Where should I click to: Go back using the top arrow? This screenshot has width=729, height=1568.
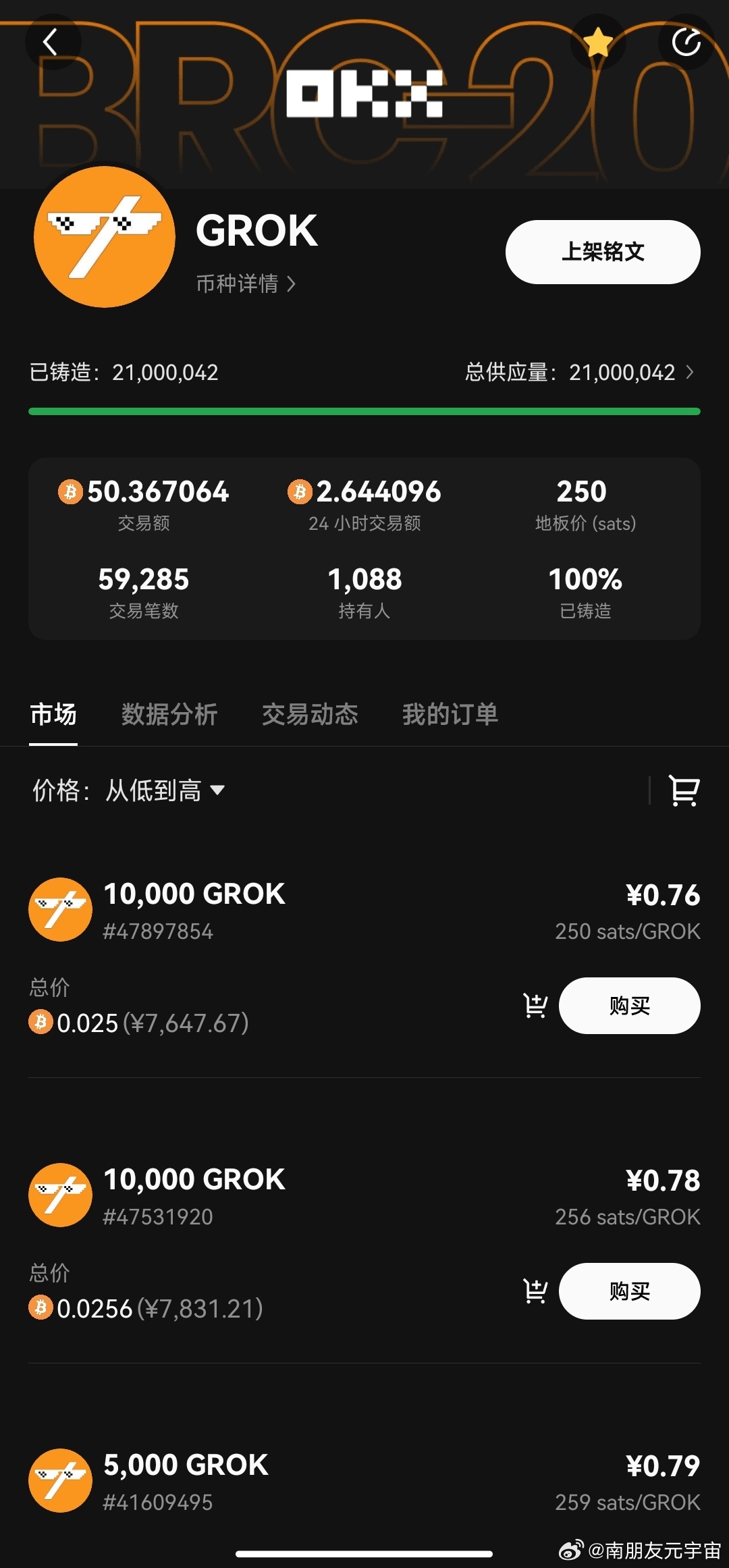(x=51, y=43)
